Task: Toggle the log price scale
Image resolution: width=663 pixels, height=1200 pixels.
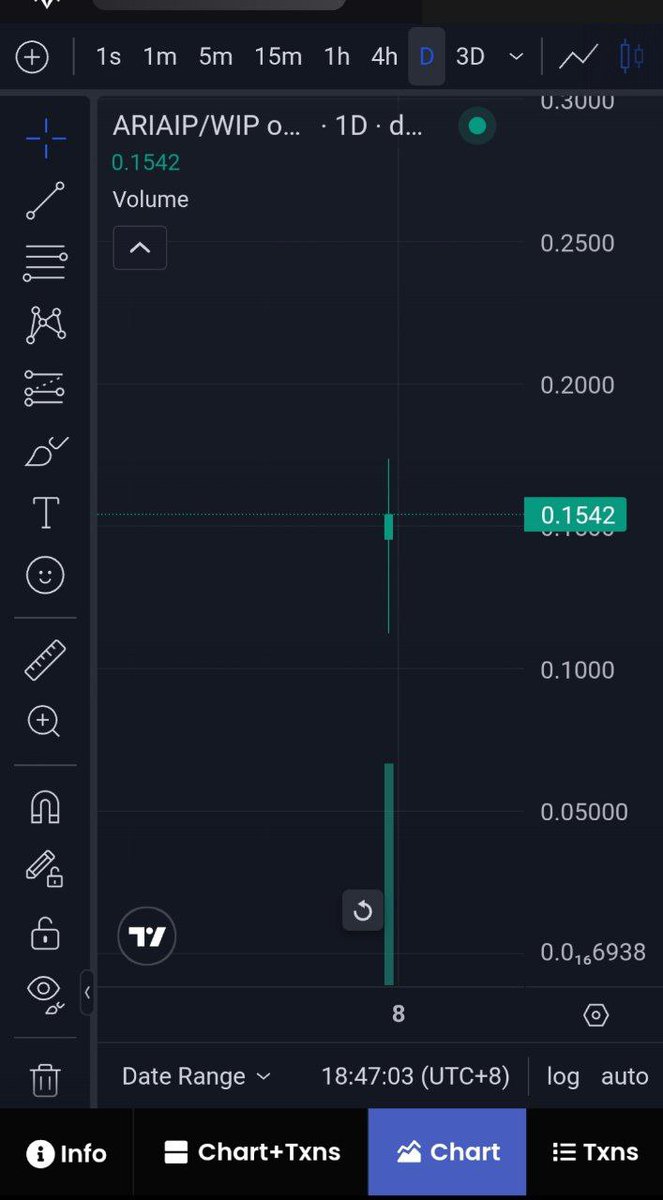Action: (x=563, y=1076)
